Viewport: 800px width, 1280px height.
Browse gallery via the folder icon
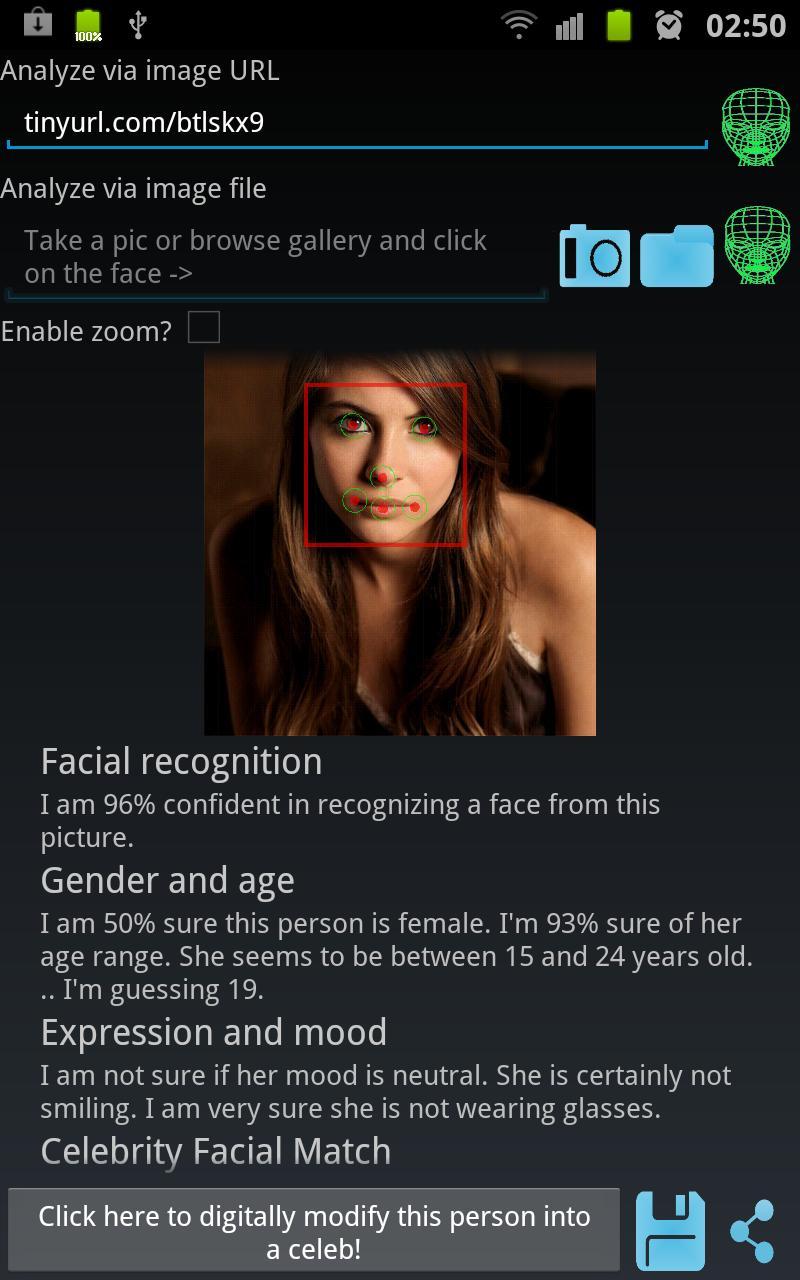[x=676, y=256]
